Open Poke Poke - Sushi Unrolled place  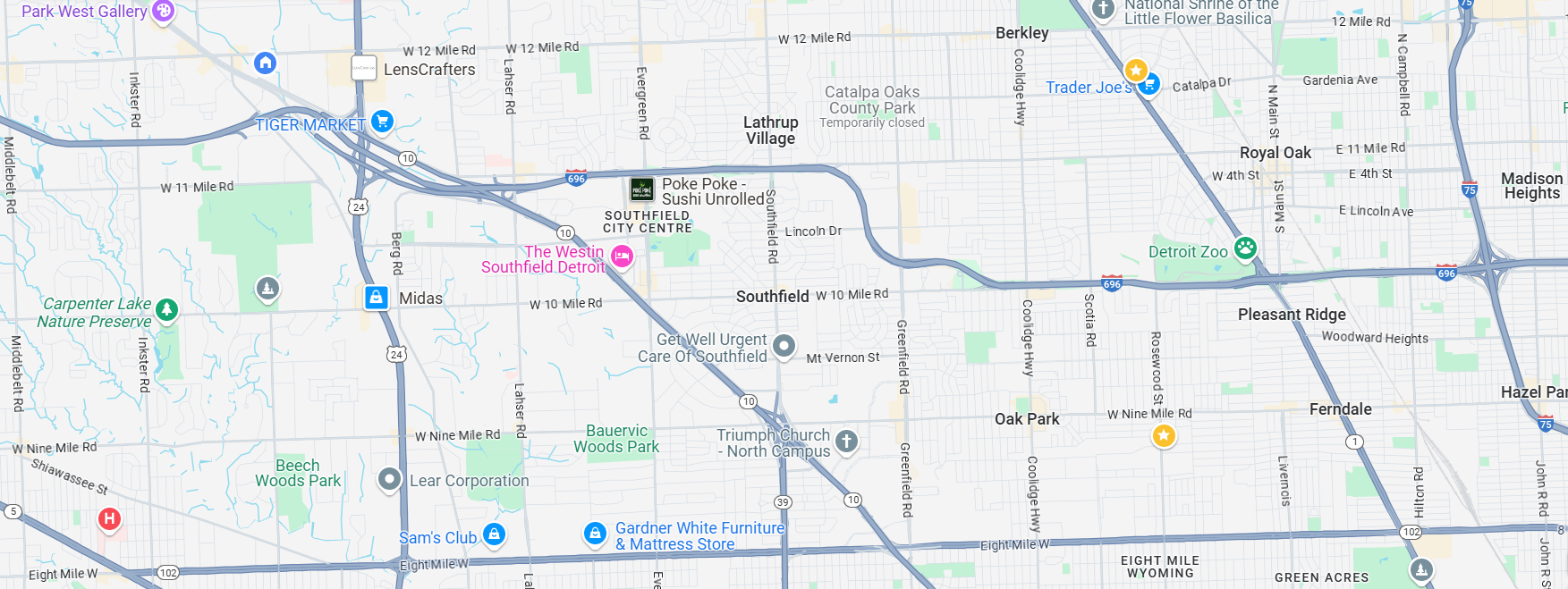(x=642, y=189)
